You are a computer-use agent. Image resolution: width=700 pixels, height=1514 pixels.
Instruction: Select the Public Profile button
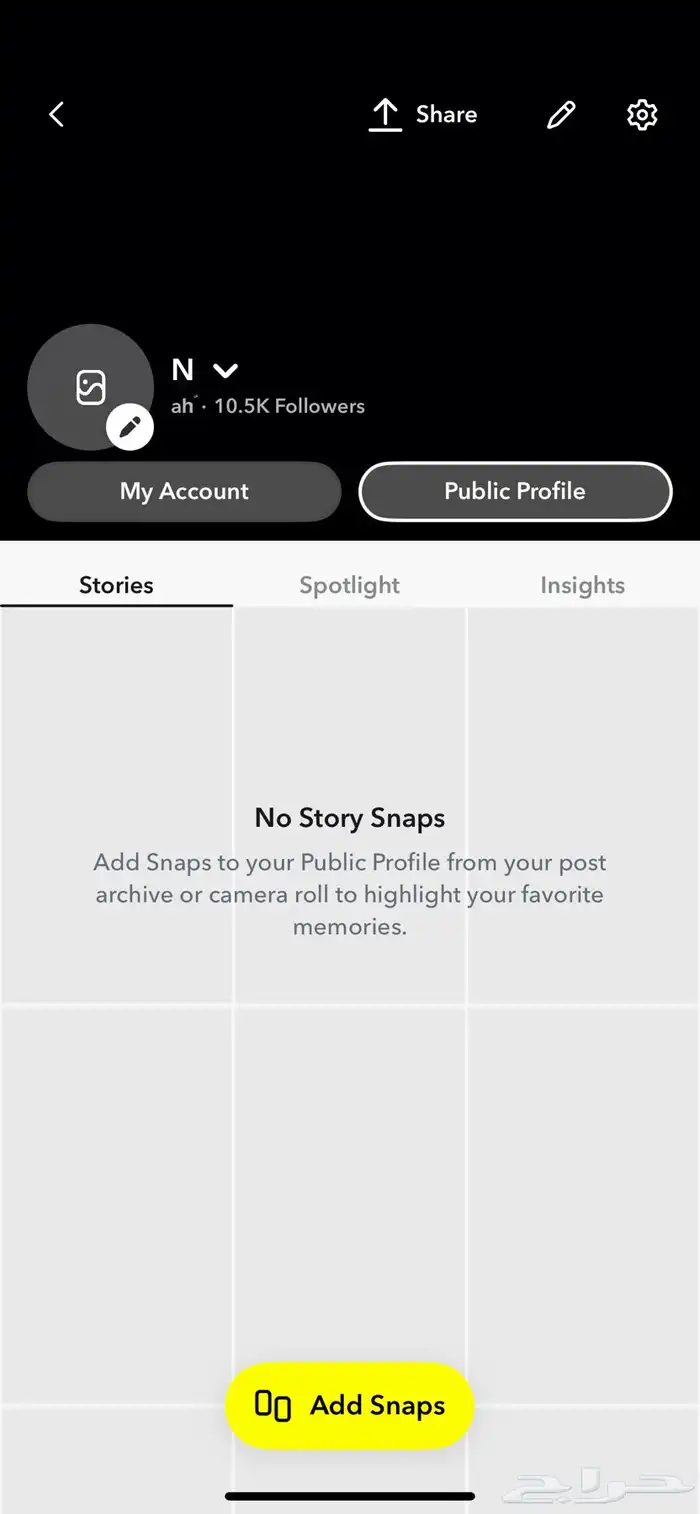(x=514, y=491)
